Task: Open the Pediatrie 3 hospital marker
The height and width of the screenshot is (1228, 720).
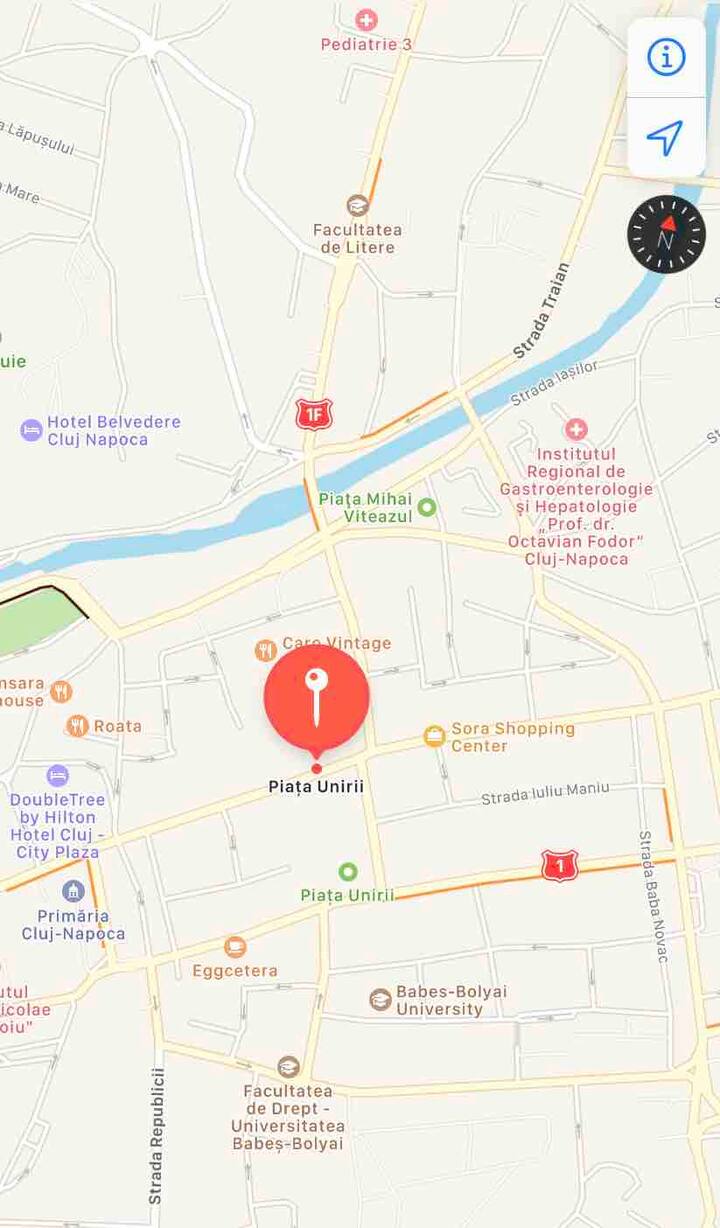Action: [x=367, y=19]
